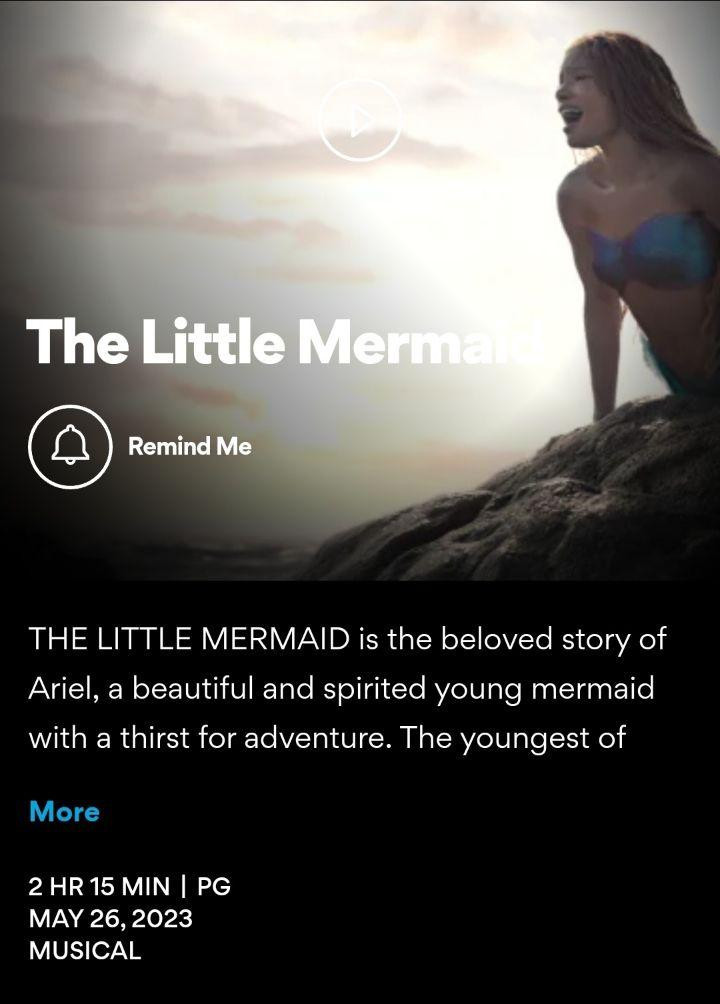
Task: Expand the description with More
Action: [65, 811]
